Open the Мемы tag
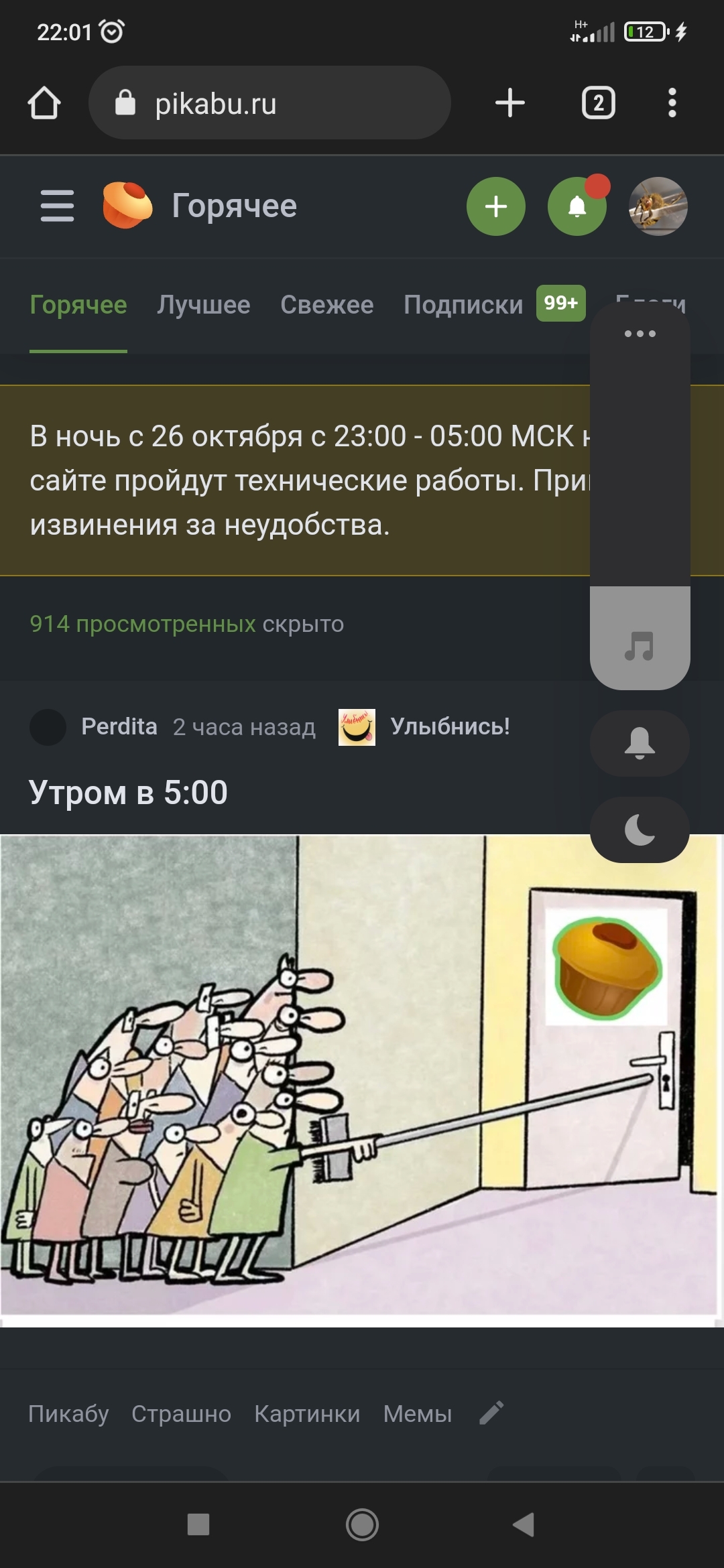Viewport: 724px width, 1568px height. click(418, 1414)
